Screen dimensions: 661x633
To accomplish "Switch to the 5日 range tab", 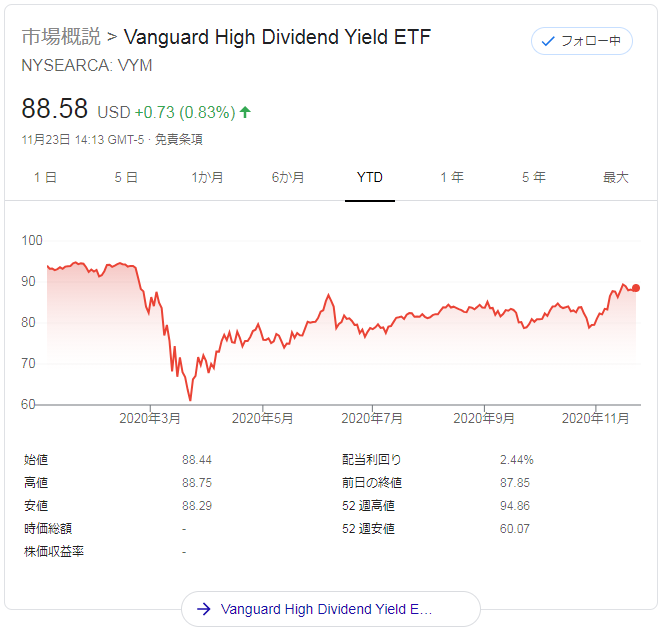I will pyautogui.click(x=126, y=178).
